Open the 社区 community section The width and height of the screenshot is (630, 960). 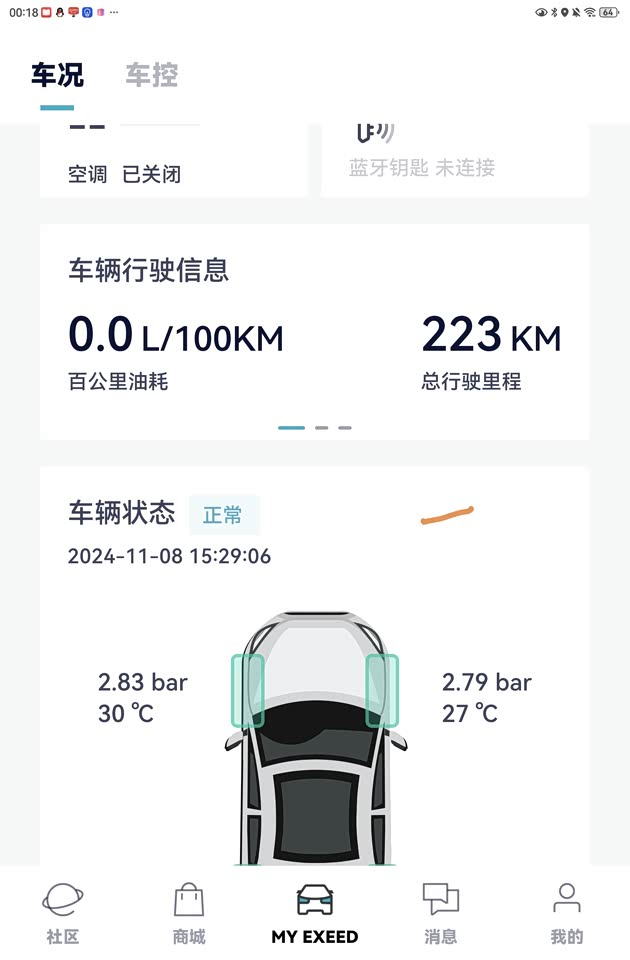coord(62,914)
